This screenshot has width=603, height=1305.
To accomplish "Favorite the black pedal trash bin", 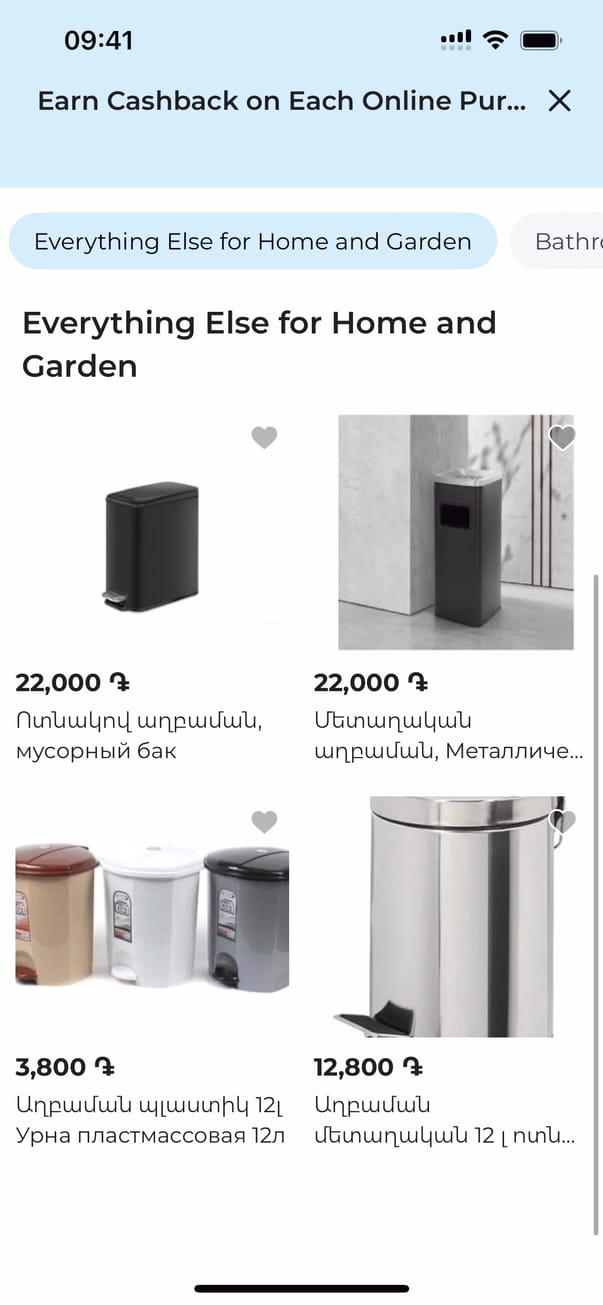I will pyautogui.click(x=264, y=437).
